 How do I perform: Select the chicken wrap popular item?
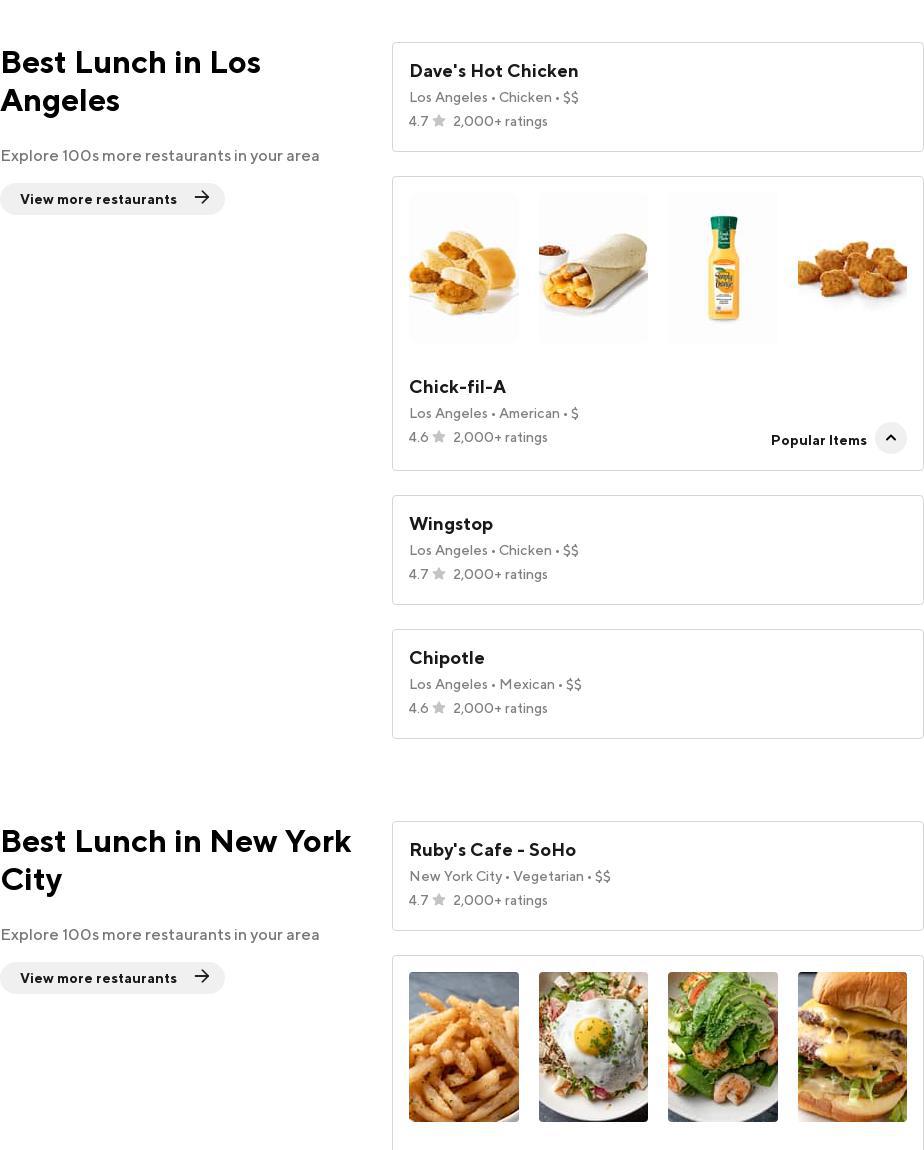point(593,268)
